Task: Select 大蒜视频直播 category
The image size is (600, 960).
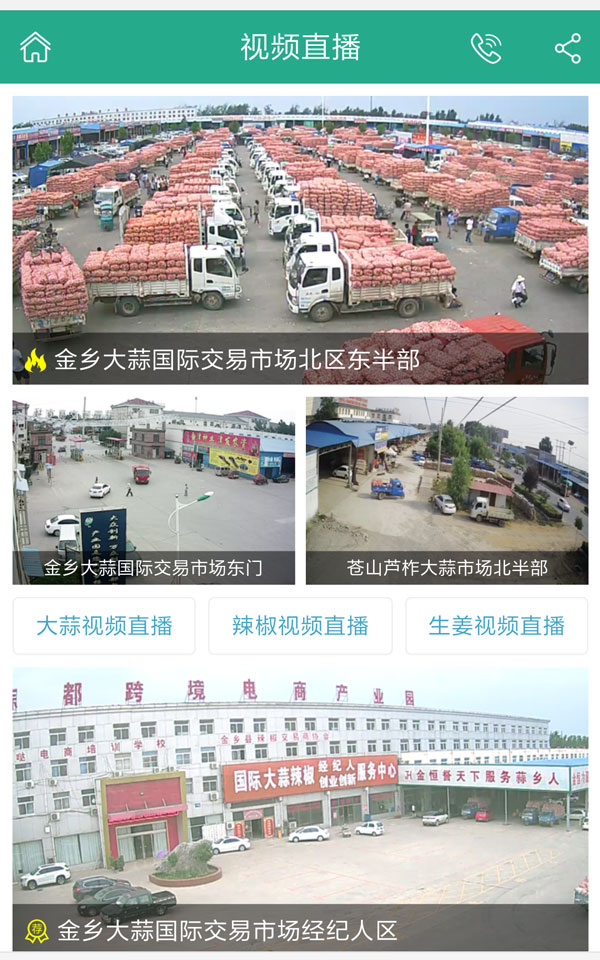Action: [x=104, y=626]
